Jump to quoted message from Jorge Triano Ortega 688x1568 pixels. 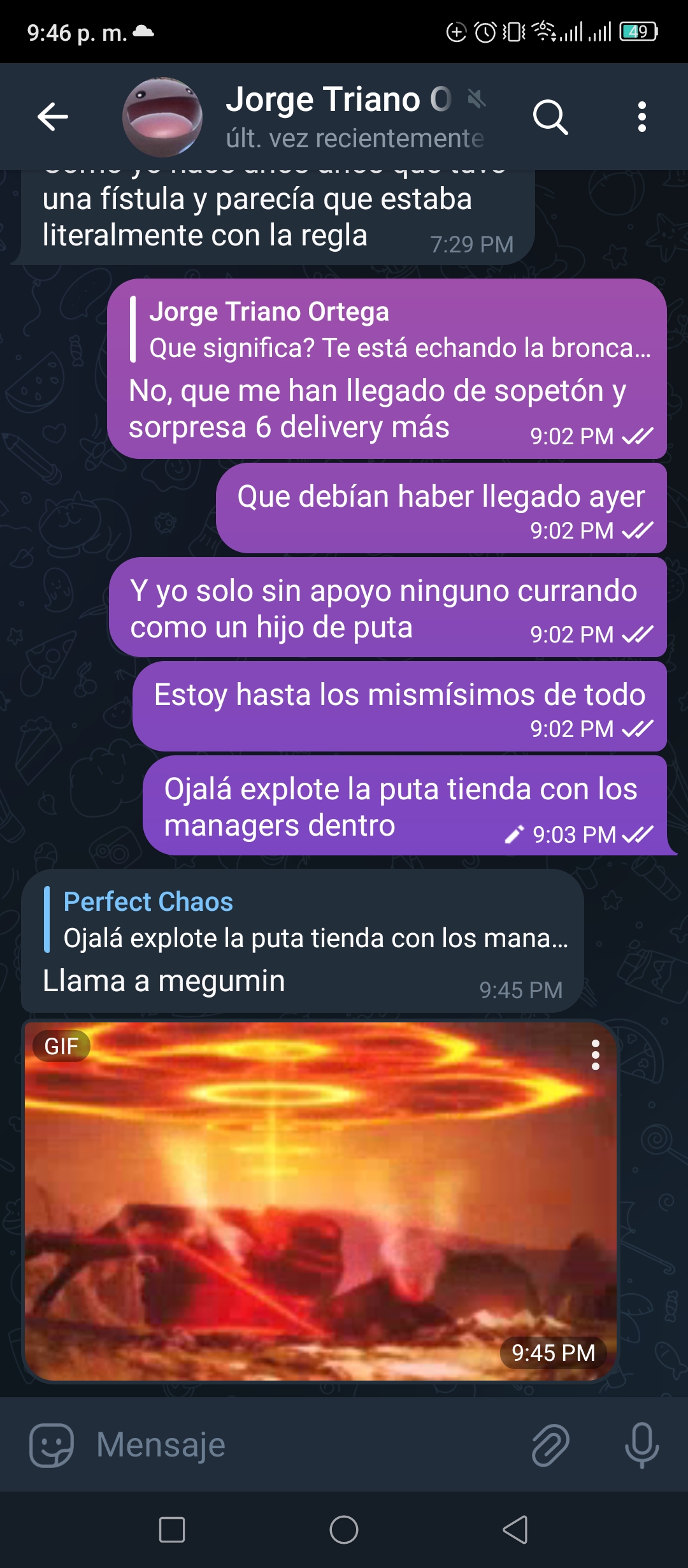point(392,330)
